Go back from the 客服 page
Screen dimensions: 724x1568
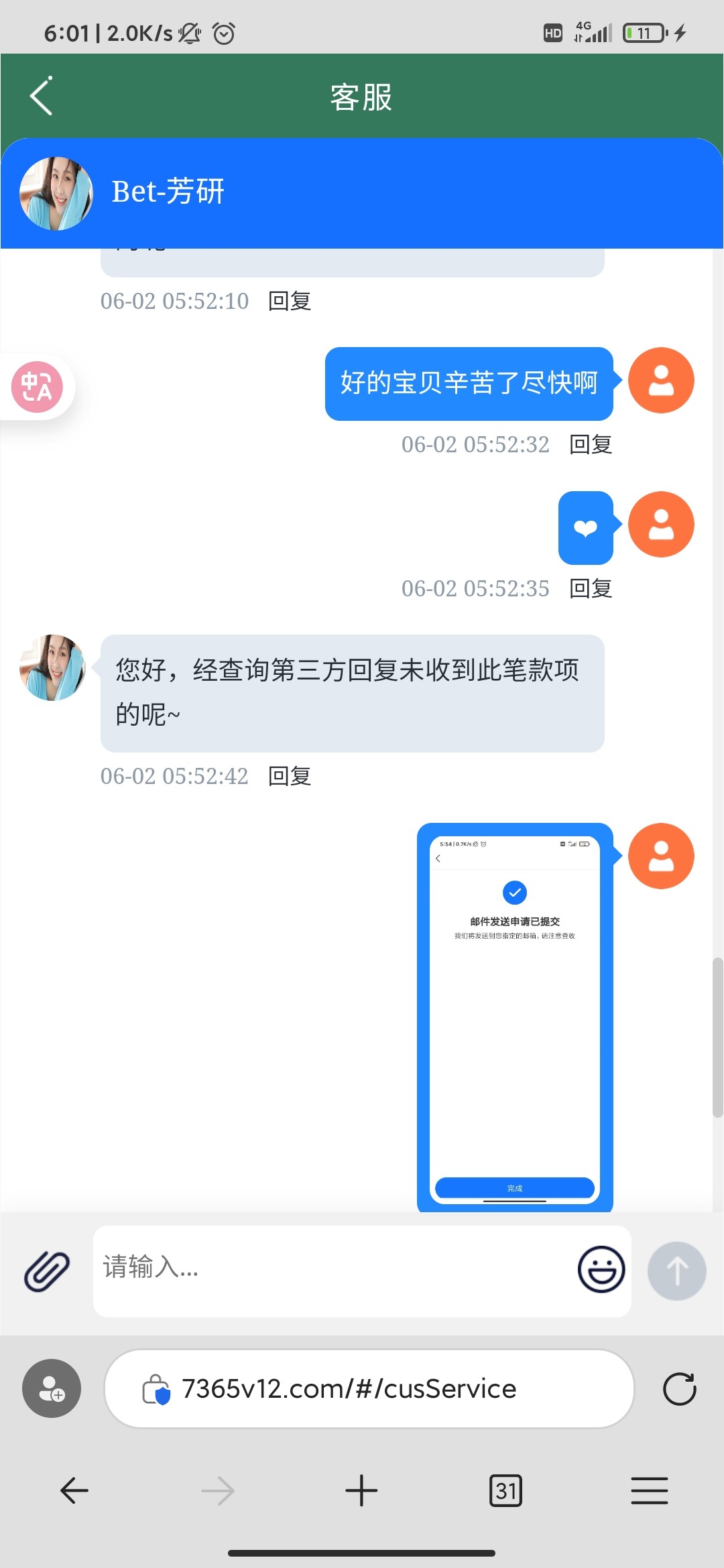42,96
